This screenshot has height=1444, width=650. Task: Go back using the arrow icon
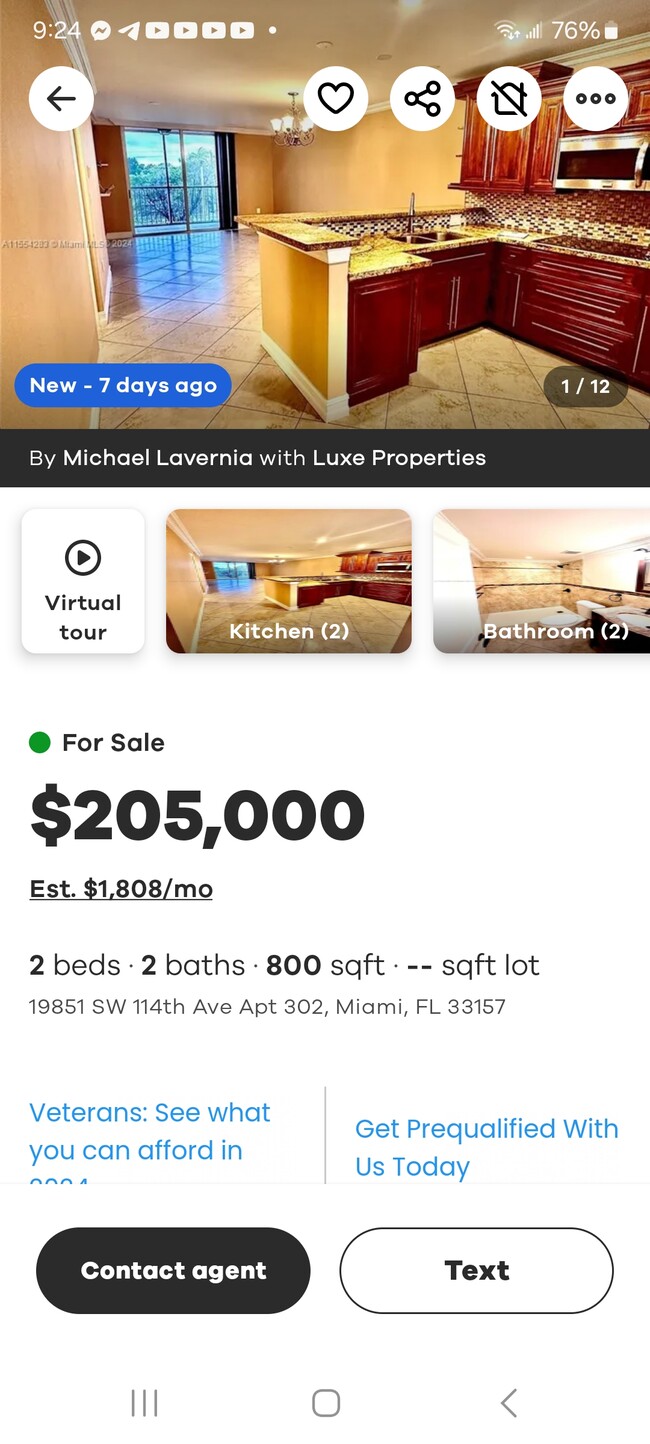point(61,98)
